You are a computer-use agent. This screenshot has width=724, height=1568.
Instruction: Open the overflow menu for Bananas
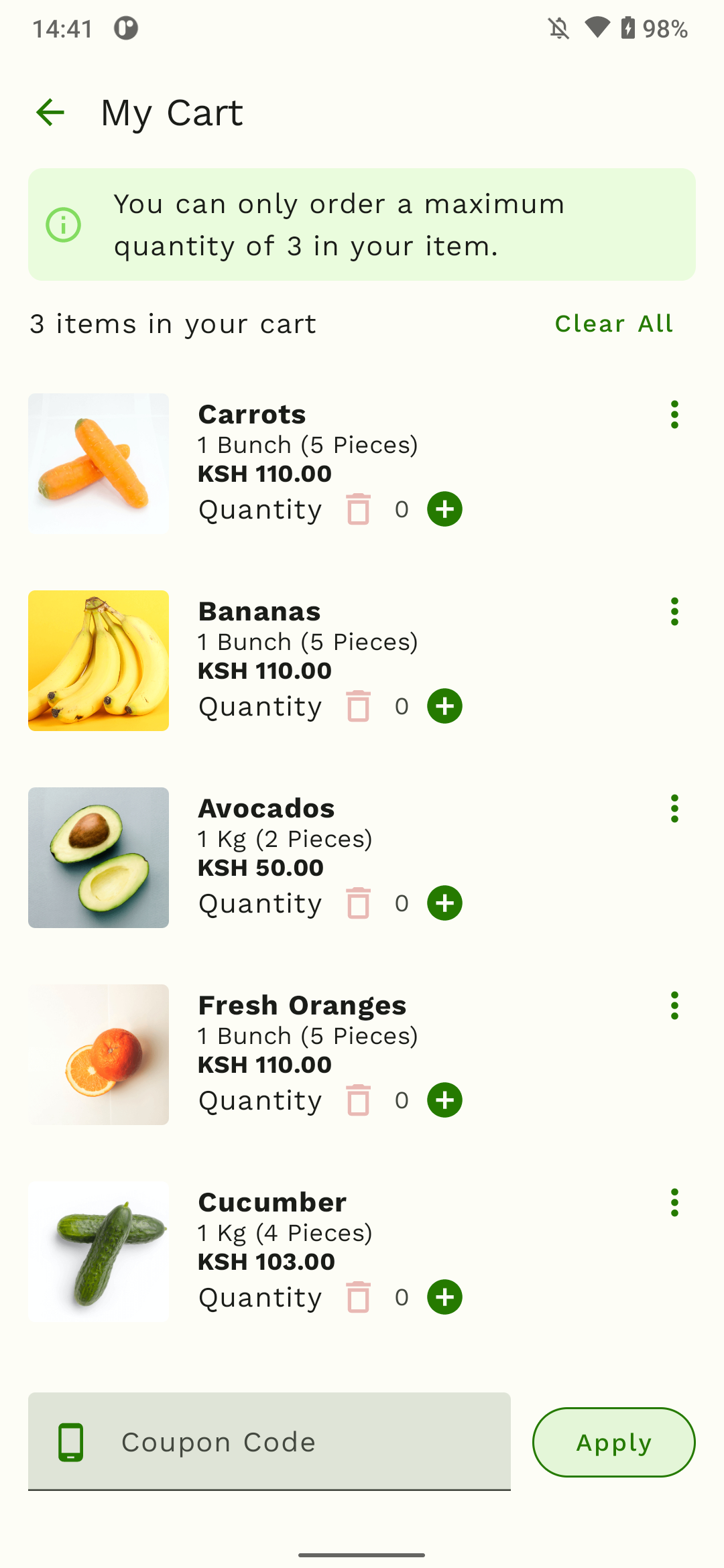coord(674,612)
